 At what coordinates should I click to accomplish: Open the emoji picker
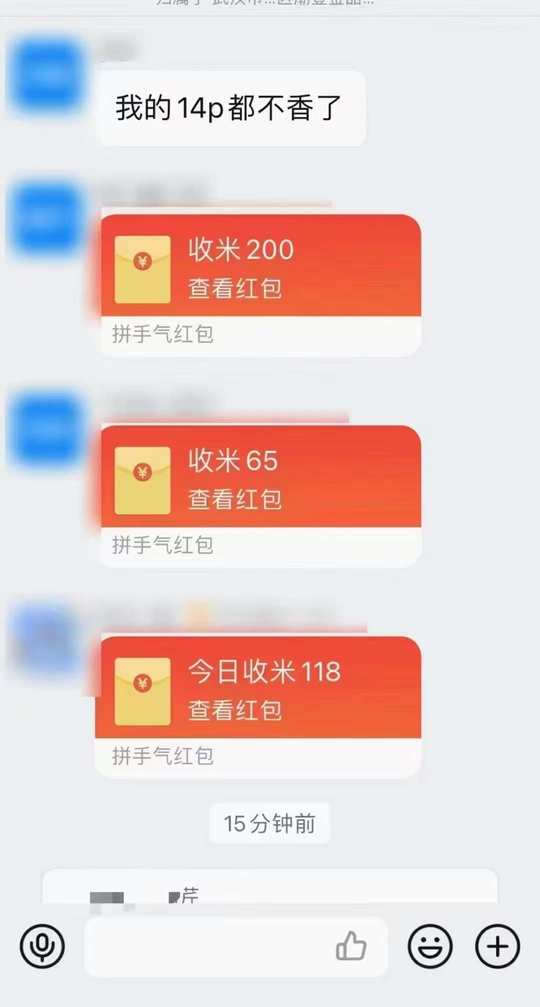click(x=430, y=946)
